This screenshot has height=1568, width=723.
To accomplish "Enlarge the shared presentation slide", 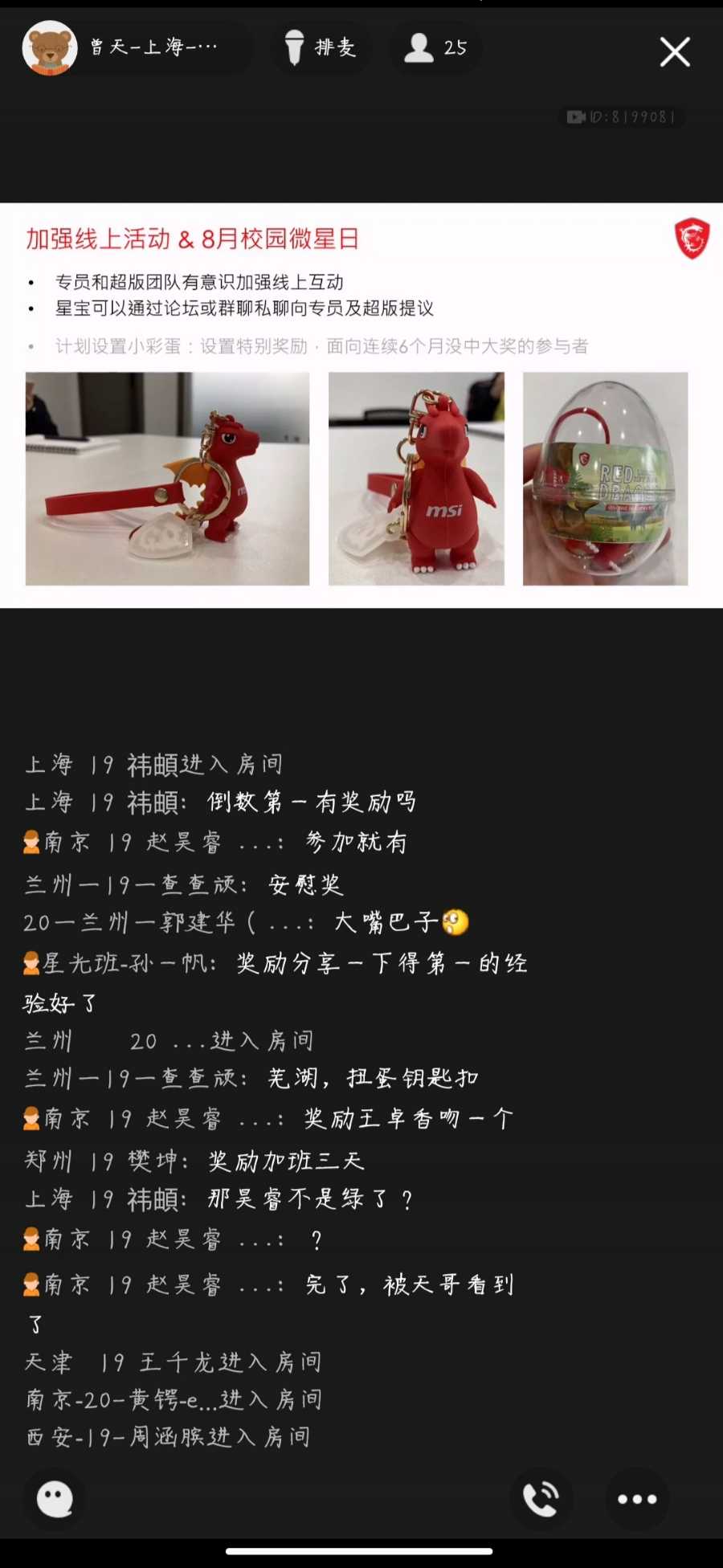I will click(x=361, y=405).
